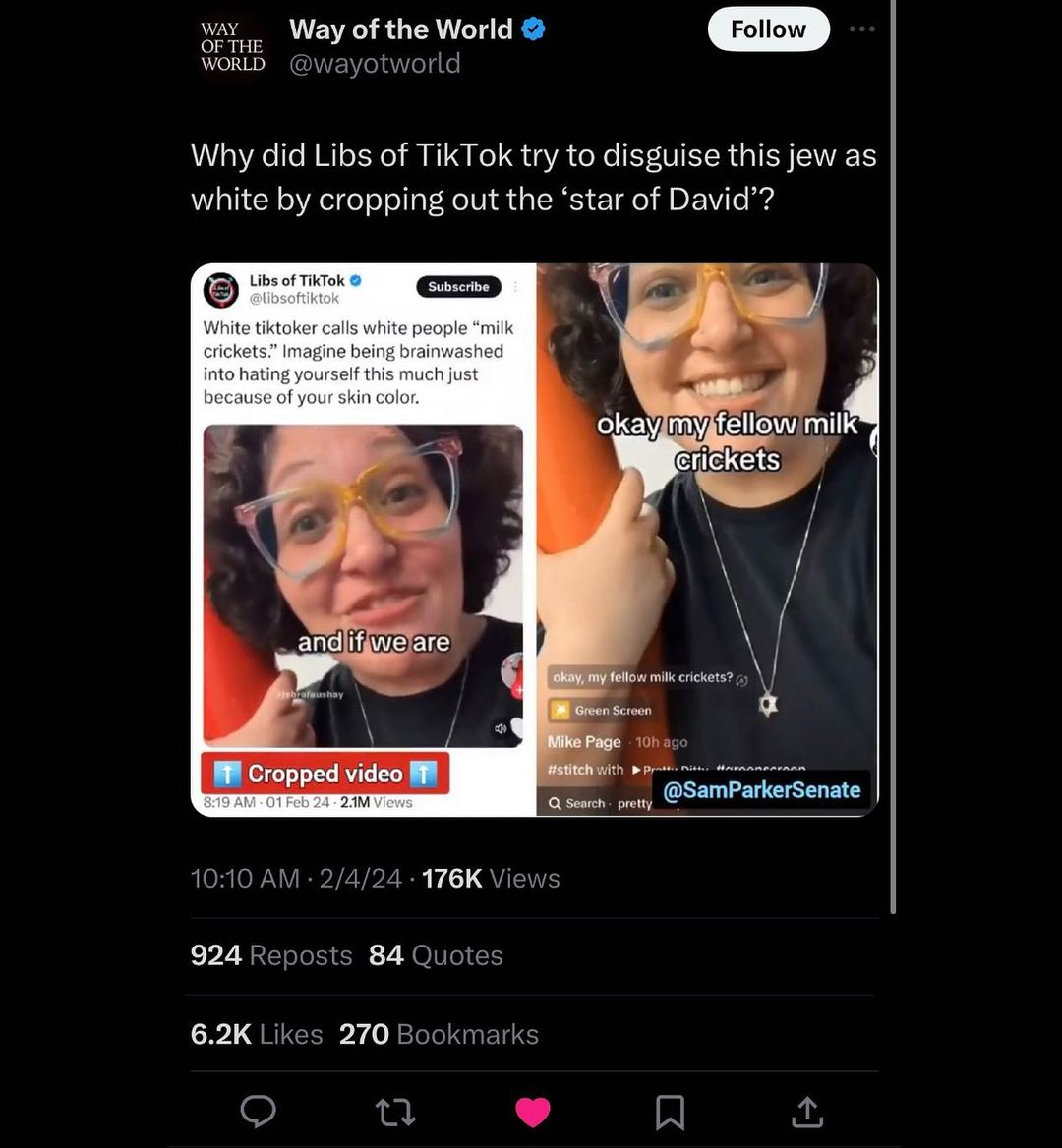
Task: Unlike the post via the pink heart
Action: pos(533,1112)
